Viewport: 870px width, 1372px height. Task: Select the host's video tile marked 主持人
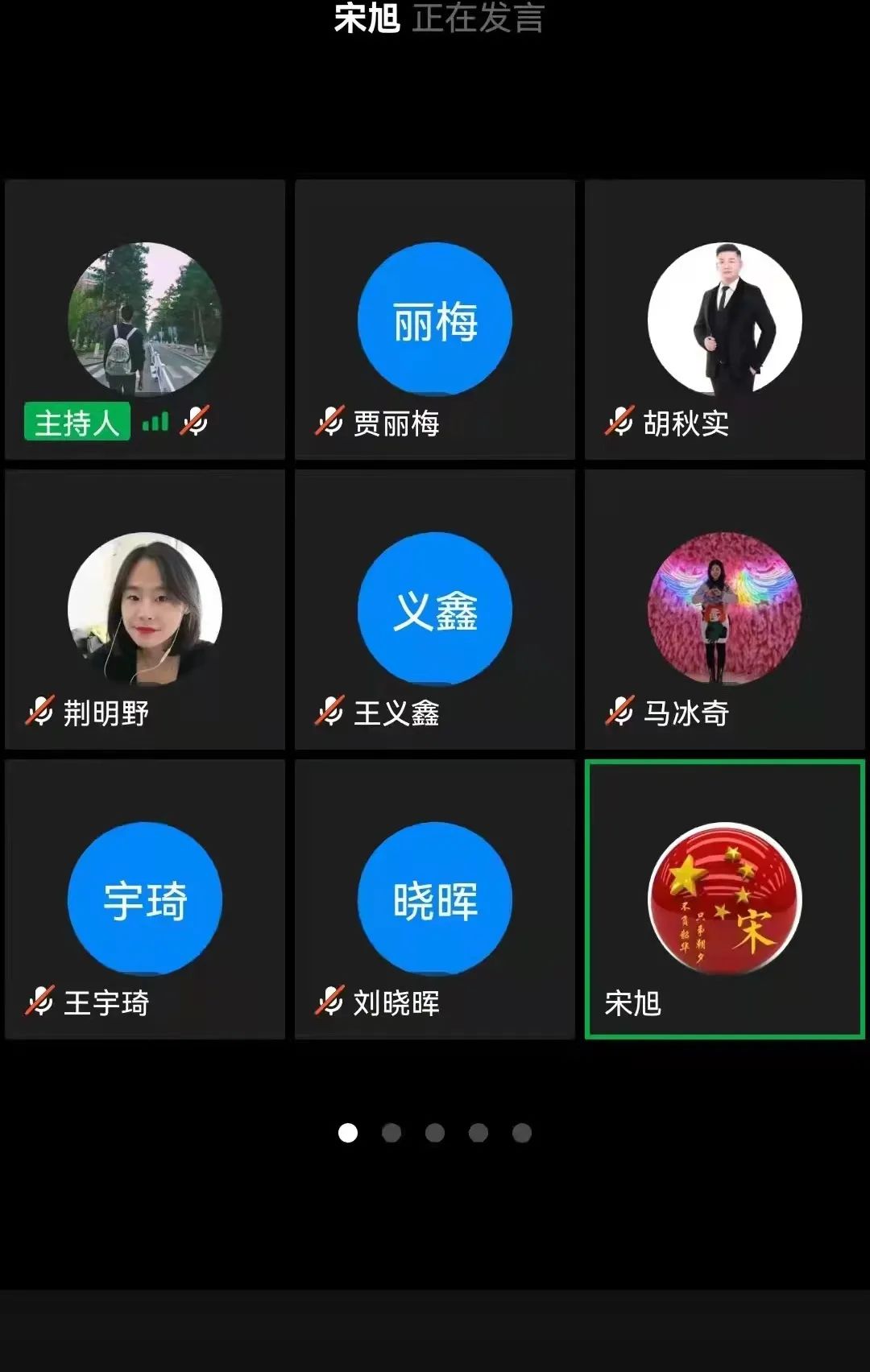click(145, 320)
